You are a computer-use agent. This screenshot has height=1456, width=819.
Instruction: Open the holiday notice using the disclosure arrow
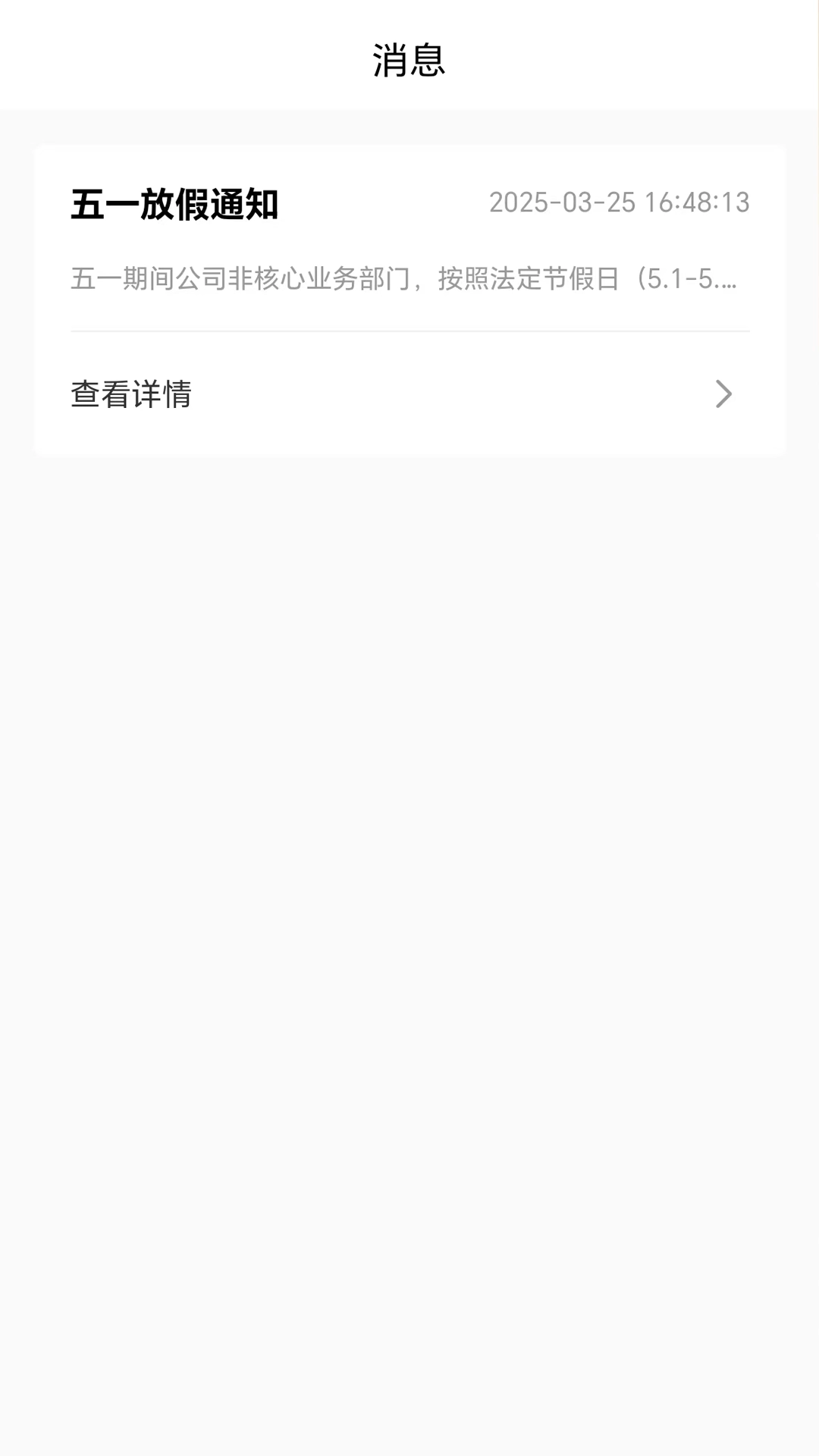point(724,394)
